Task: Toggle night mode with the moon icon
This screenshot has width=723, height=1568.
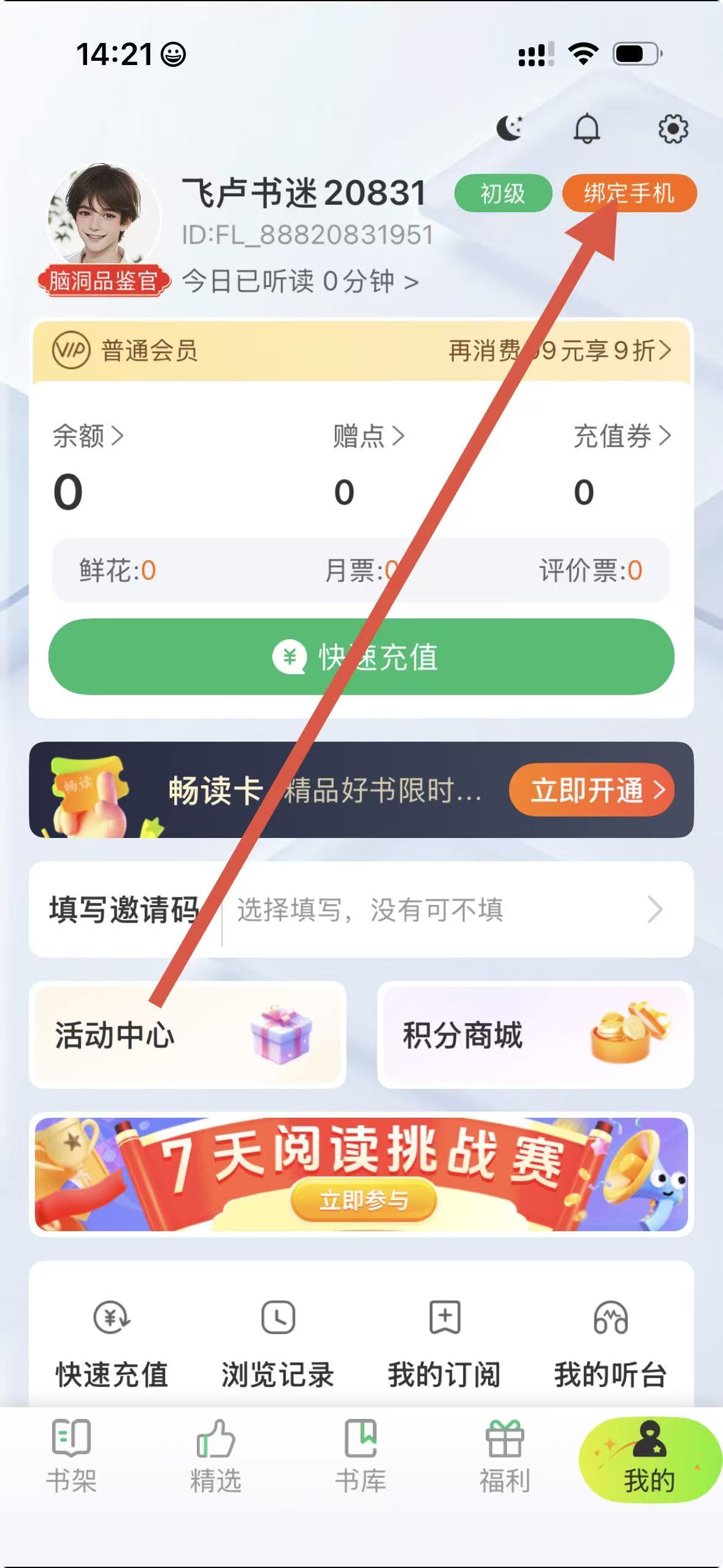Action: (x=510, y=128)
